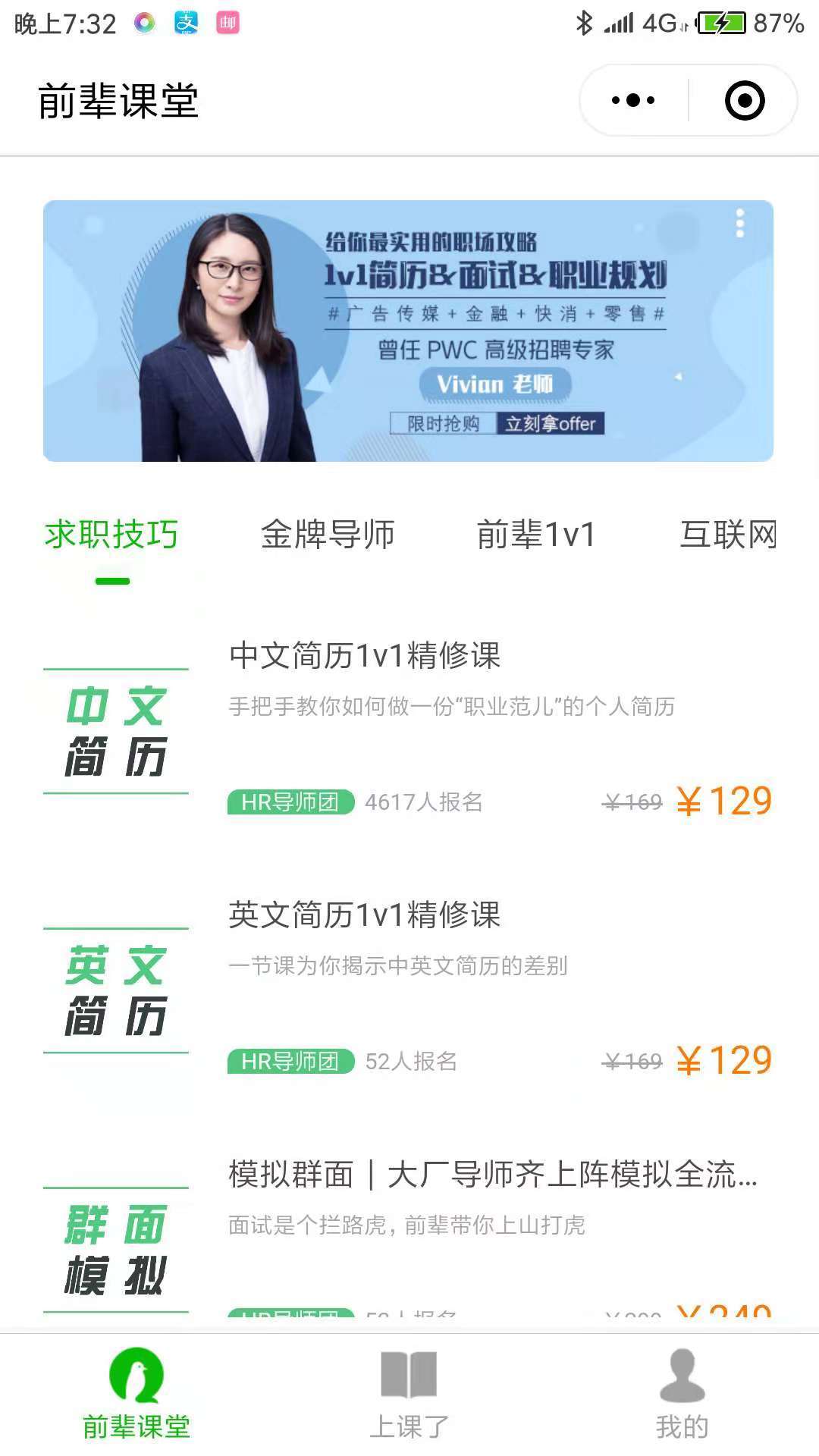Viewport: 819px width, 1456px height.
Task: Switch to the 金牌导师 tab
Action: click(x=328, y=535)
